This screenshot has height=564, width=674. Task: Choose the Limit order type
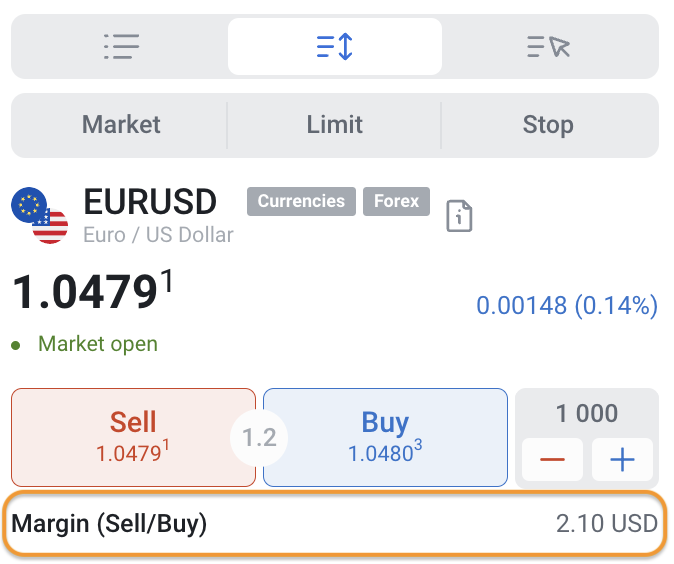(334, 125)
